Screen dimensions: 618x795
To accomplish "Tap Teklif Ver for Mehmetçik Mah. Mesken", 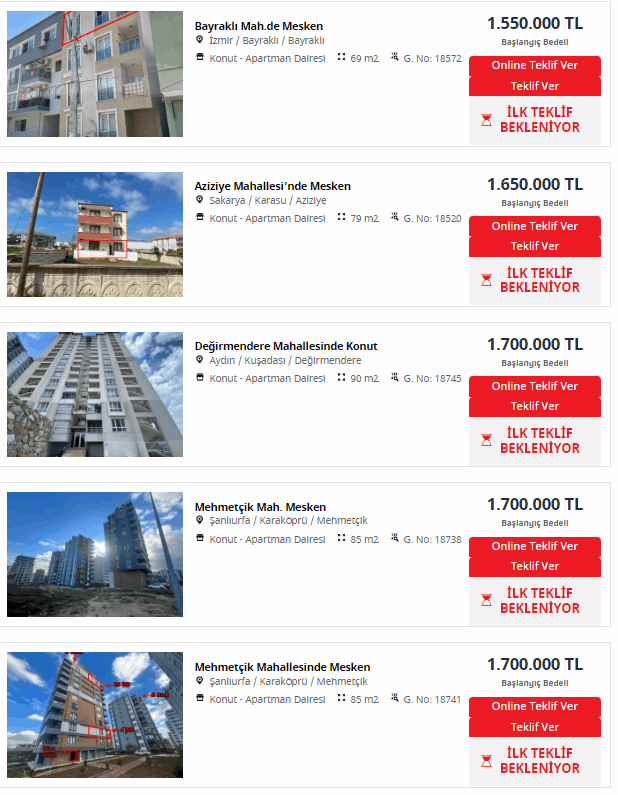I will (x=534, y=567).
